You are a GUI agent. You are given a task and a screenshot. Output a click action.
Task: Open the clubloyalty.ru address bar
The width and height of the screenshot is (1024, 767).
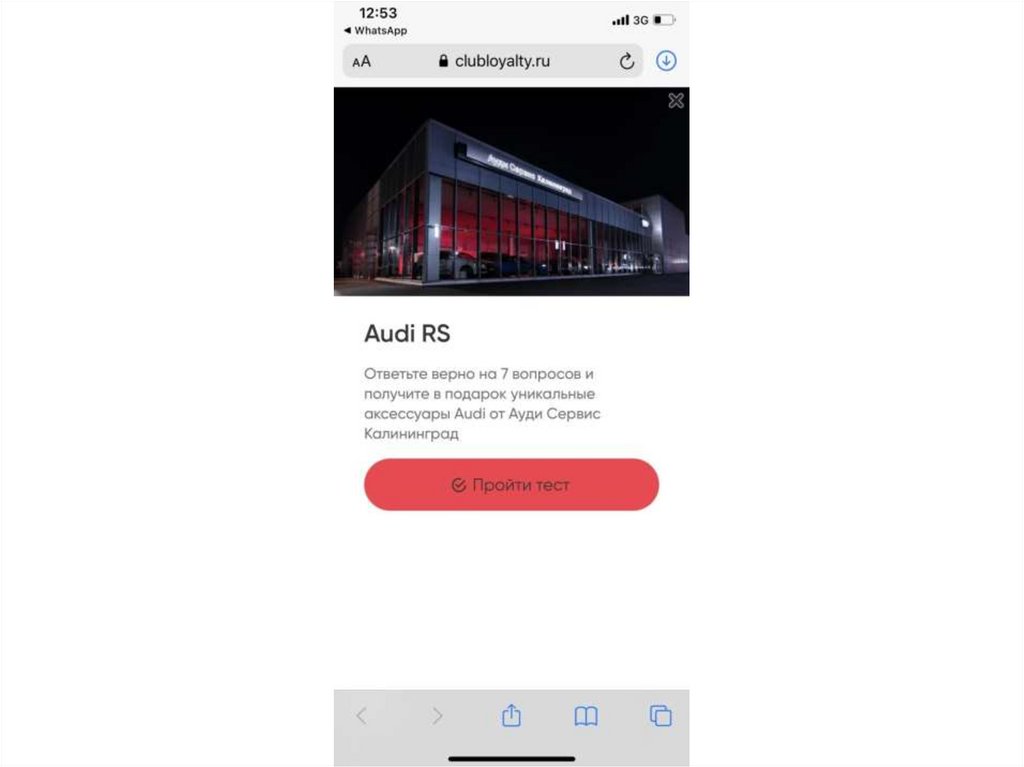(502, 61)
